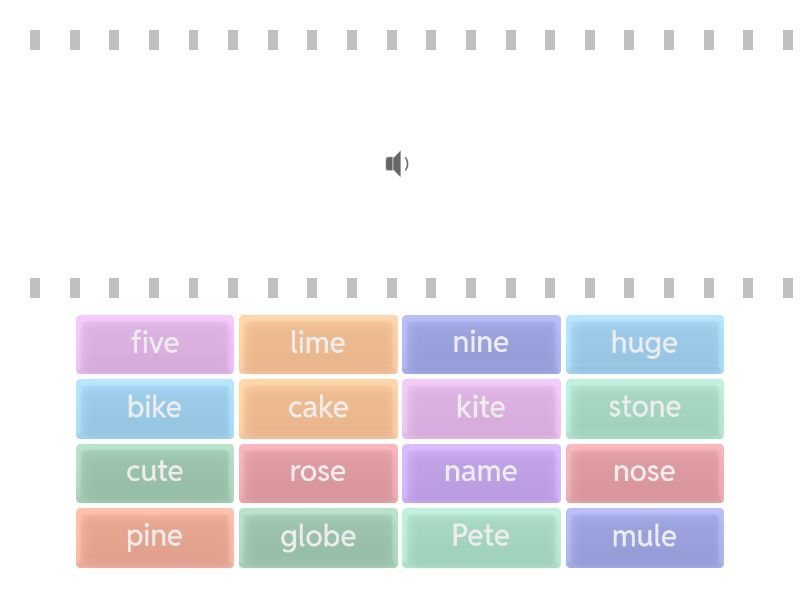Tap the Pete answer tile

click(x=481, y=537)
